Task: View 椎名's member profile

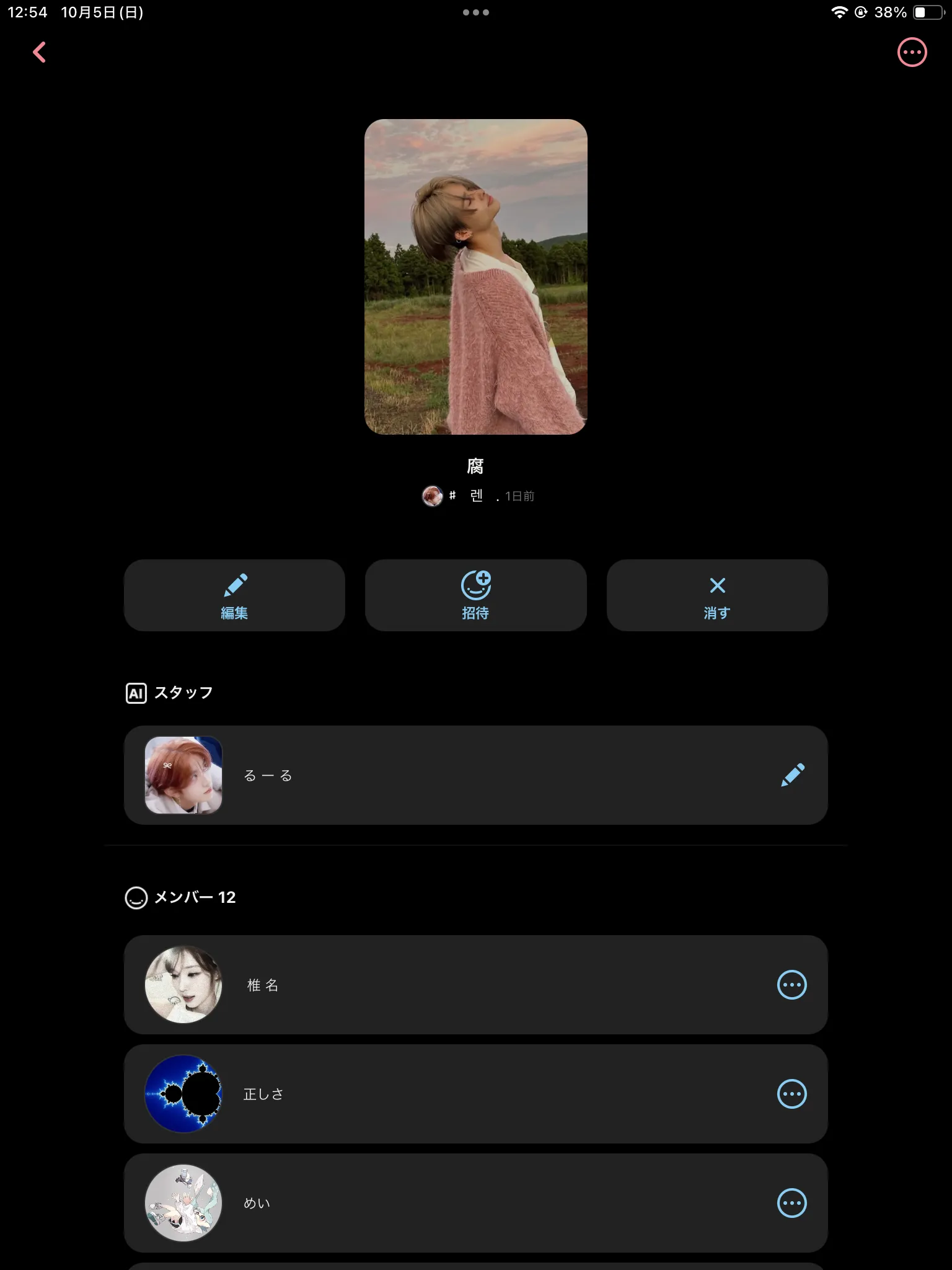Action: (183, 985)
